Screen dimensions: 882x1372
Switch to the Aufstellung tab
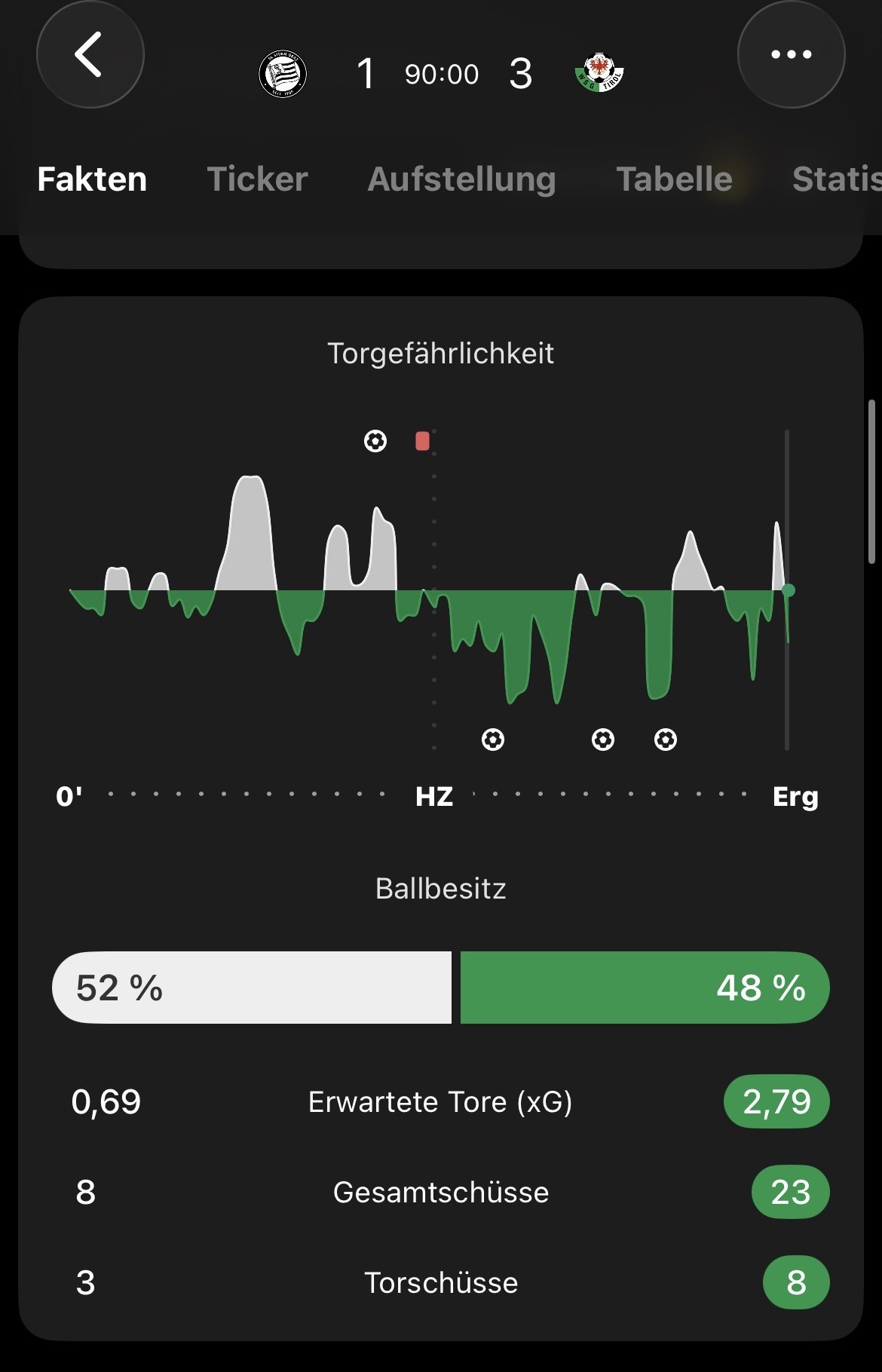[461, 179]
